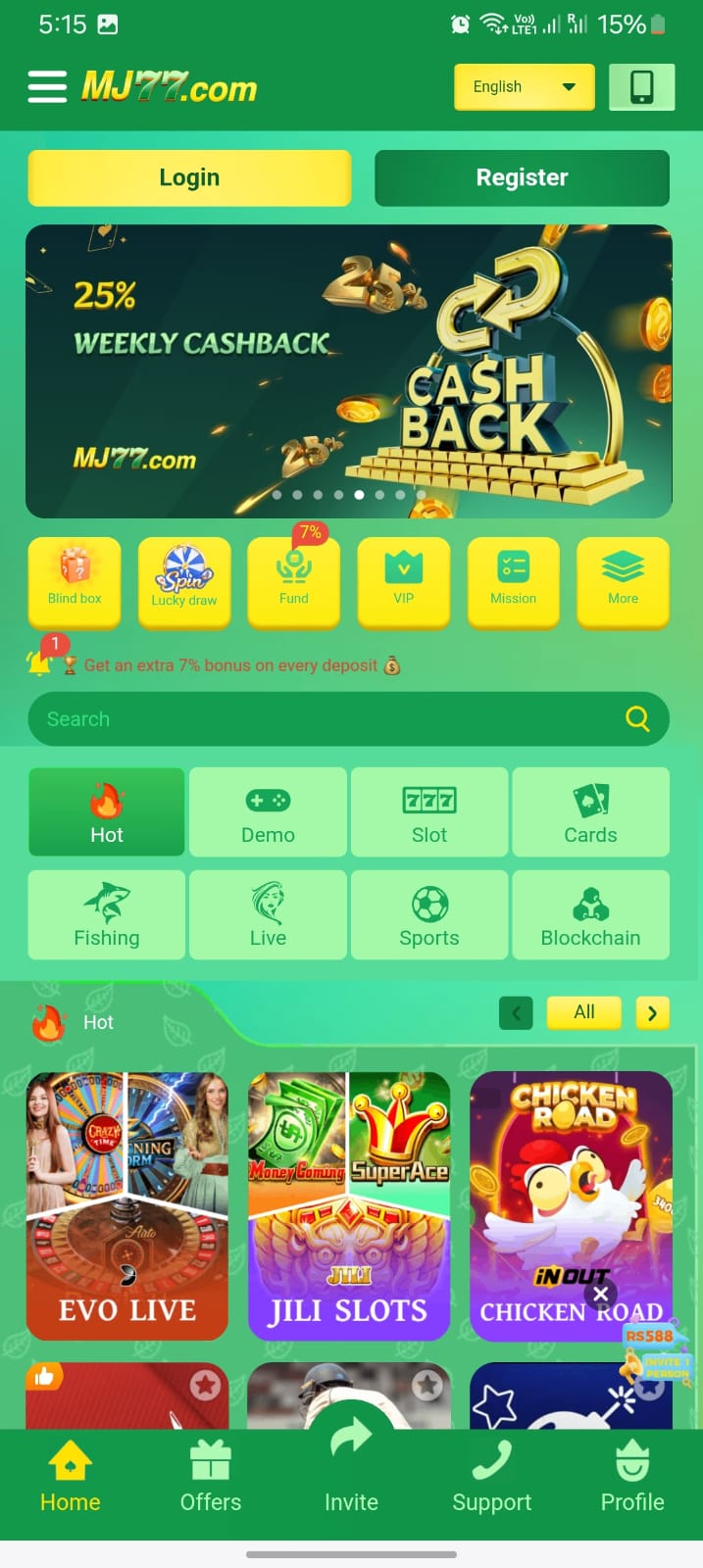The height and width of the screenshot is (1568, 703).
Task: Open the JILI SLOTS tile
Action: (349, 1205)
